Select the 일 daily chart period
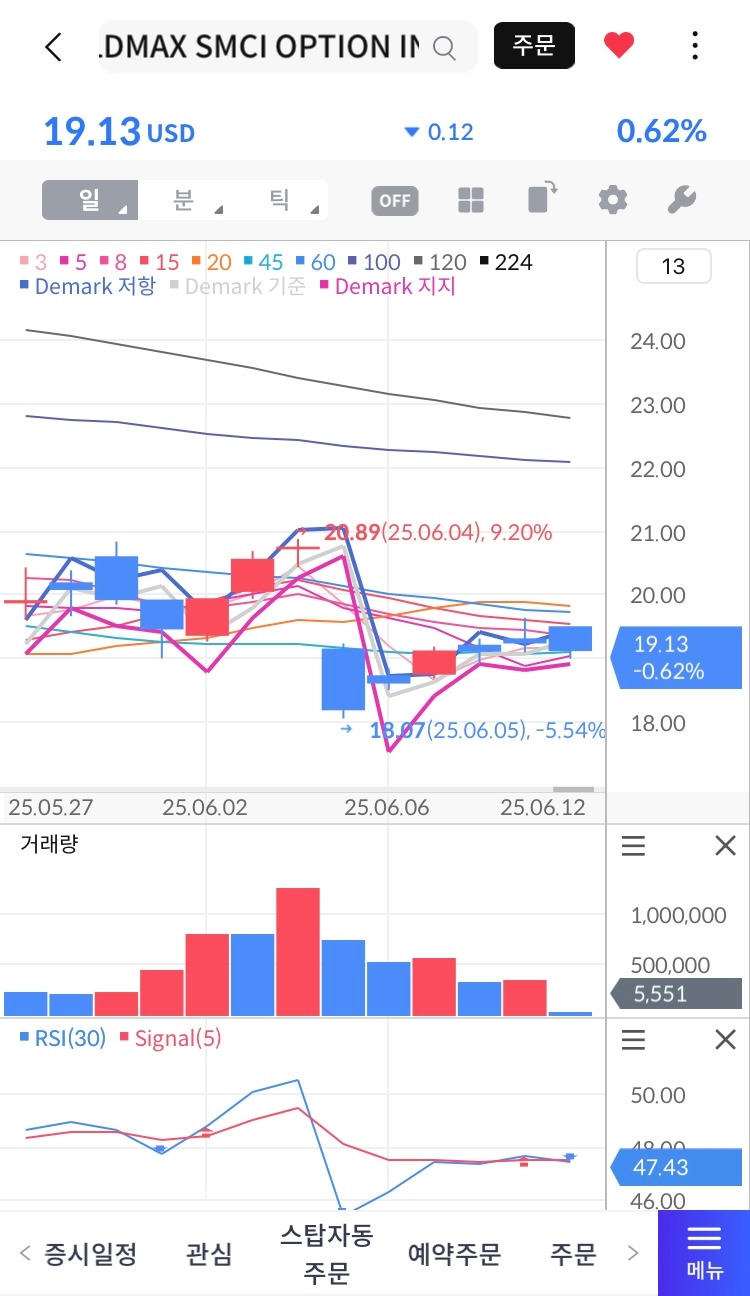Screen dimensions: 750x1296 pyautogui.click(x=90, y=200)
